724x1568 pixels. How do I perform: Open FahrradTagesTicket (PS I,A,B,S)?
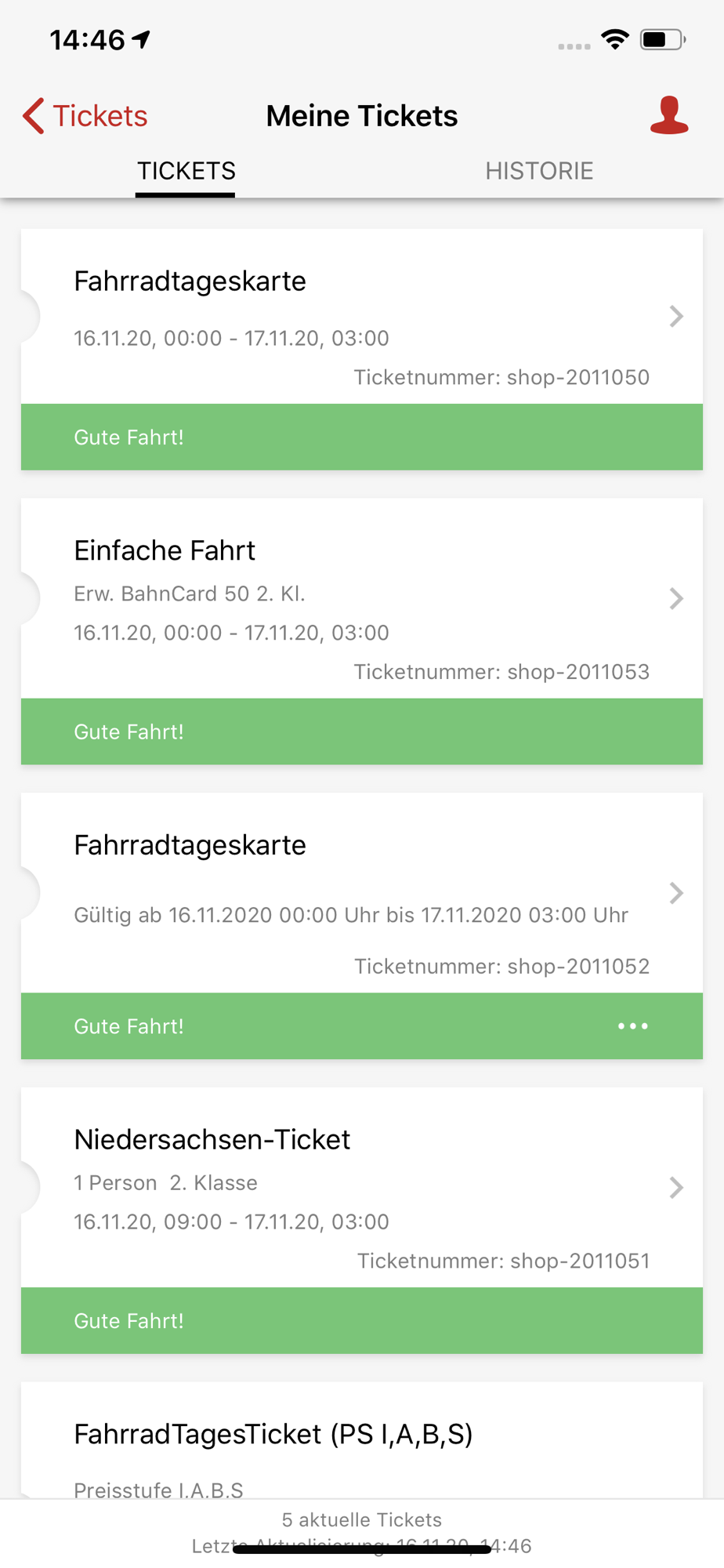coord(361,1440)
